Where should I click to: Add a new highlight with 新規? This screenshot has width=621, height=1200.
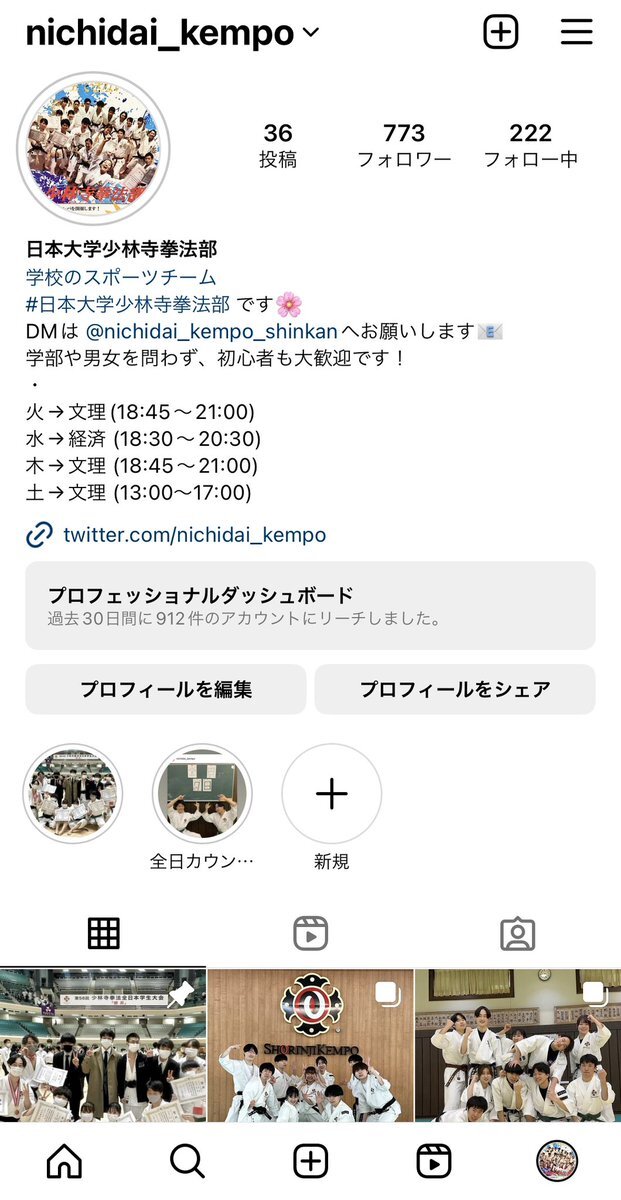pos(332,807)
